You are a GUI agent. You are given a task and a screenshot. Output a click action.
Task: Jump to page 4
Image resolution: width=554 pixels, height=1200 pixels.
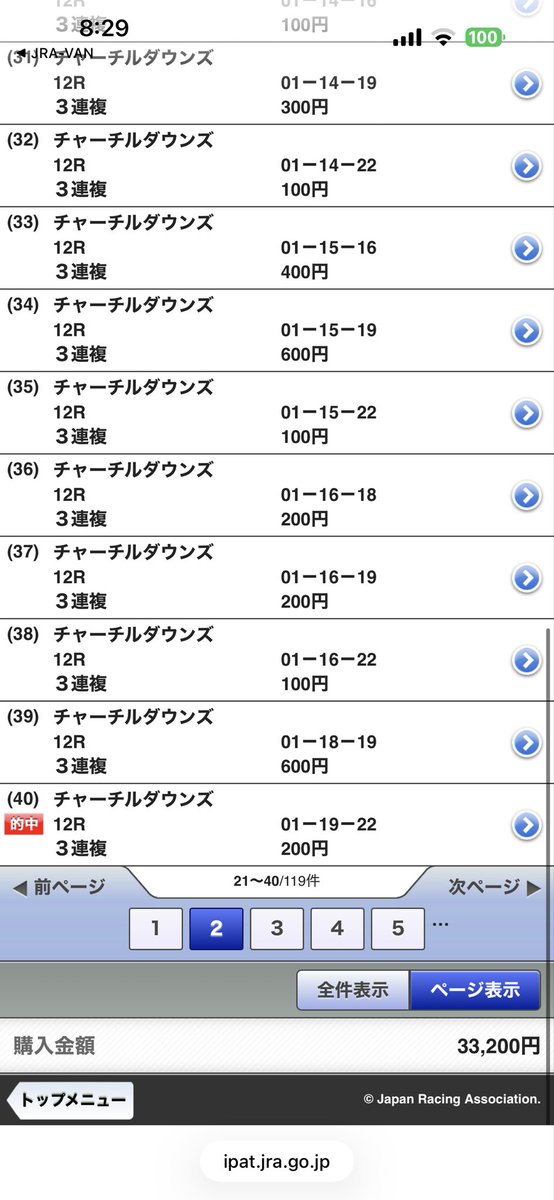pos(337,929)
